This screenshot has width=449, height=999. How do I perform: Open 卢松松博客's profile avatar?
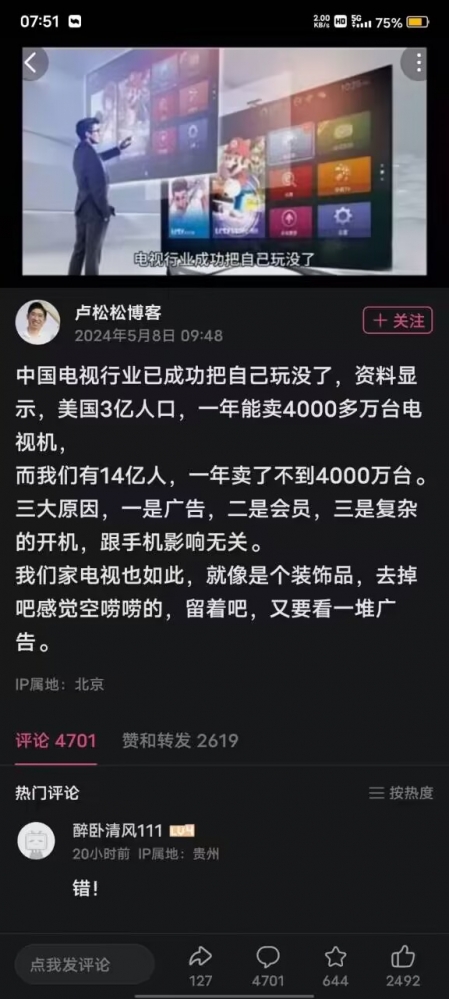point(38,323)
